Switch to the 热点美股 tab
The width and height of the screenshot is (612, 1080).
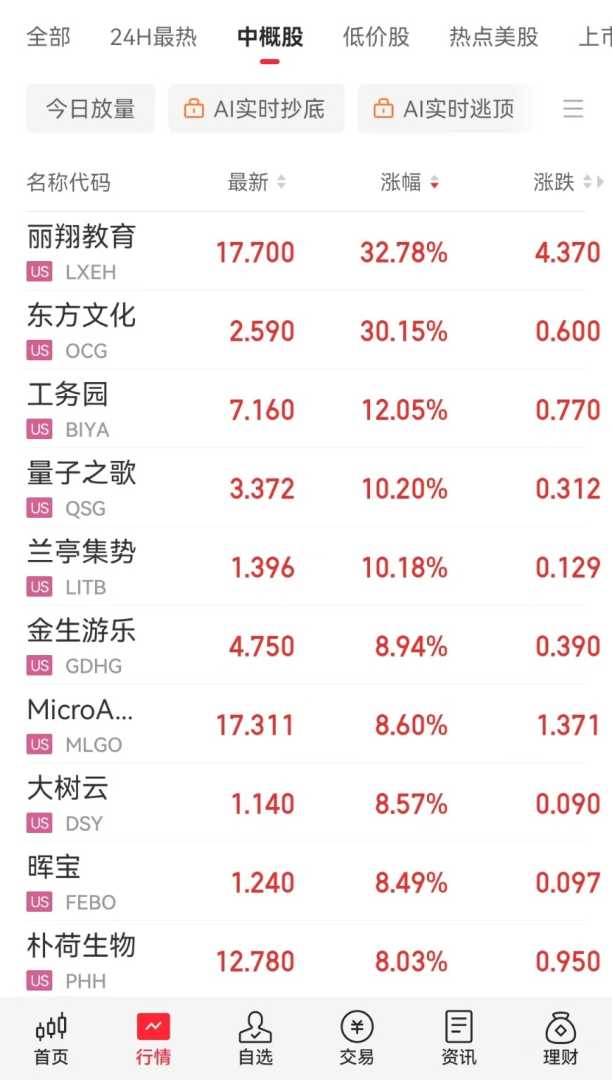[x=493, y=38]
